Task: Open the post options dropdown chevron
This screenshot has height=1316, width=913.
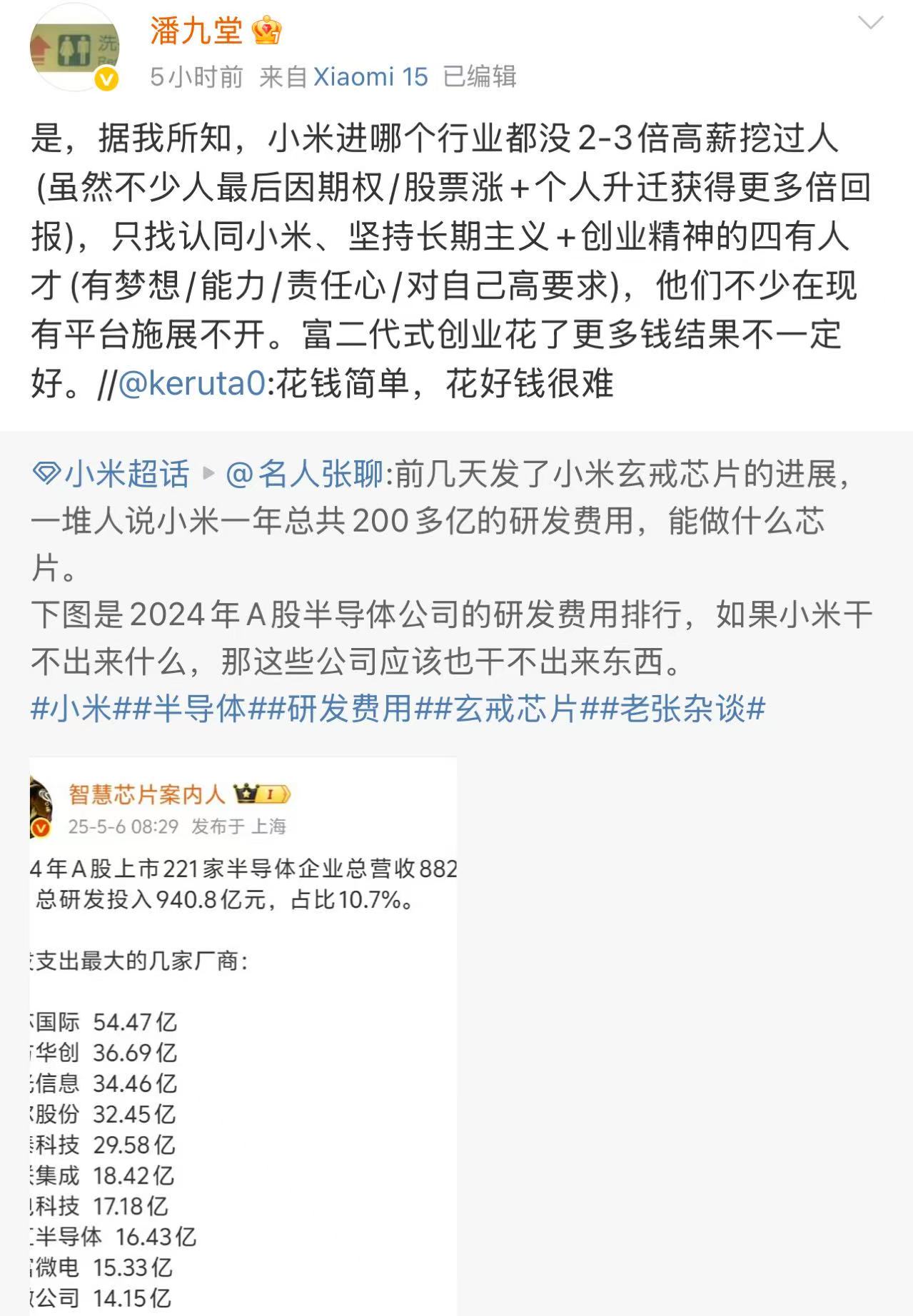Action: coord(870,24)
